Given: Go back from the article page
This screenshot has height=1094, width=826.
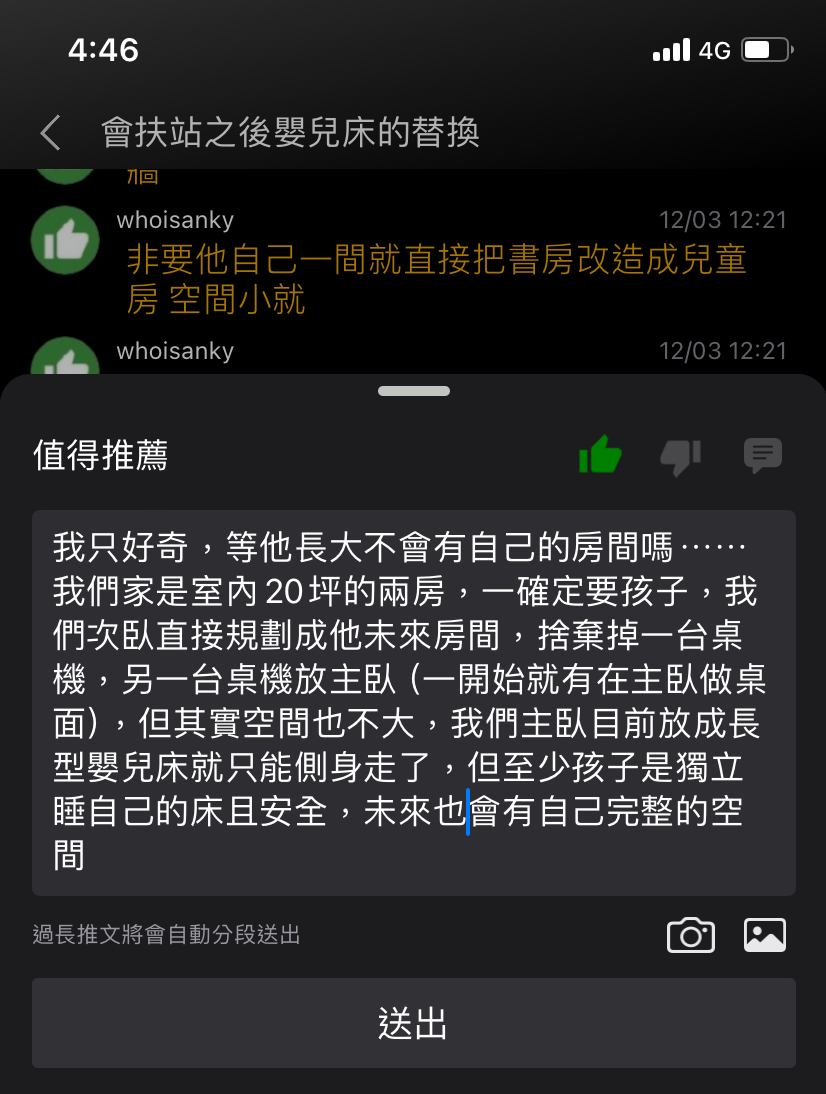Looking at the screenshot, I should point(50,133).
